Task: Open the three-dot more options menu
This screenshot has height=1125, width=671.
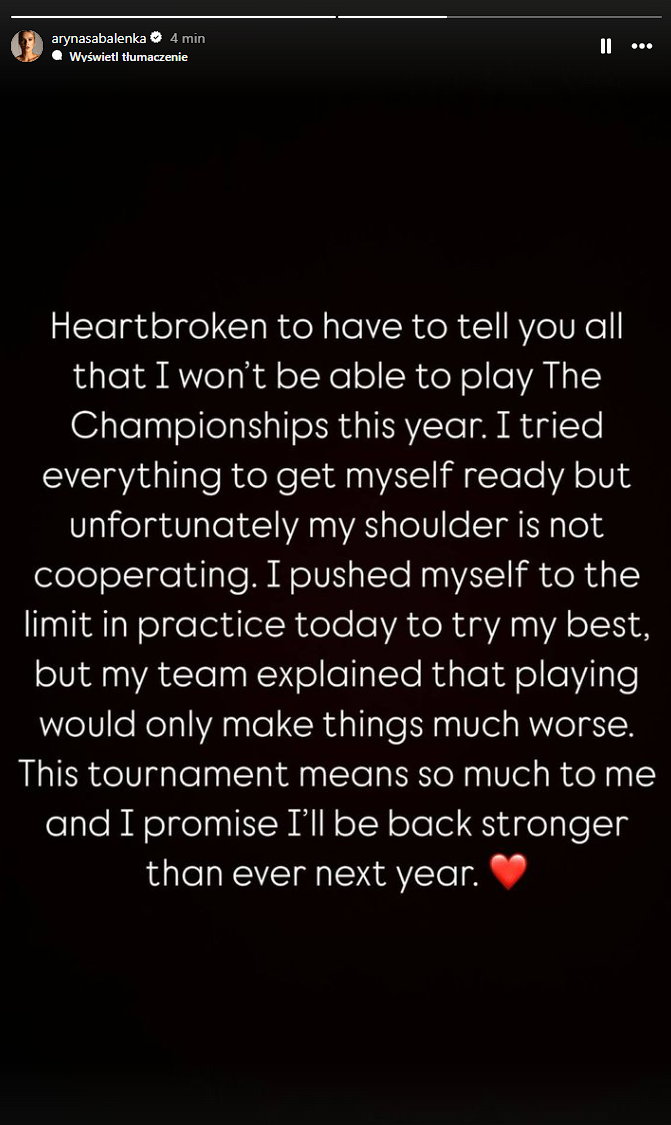Action: pyautogui.click(x=640, y=46)
